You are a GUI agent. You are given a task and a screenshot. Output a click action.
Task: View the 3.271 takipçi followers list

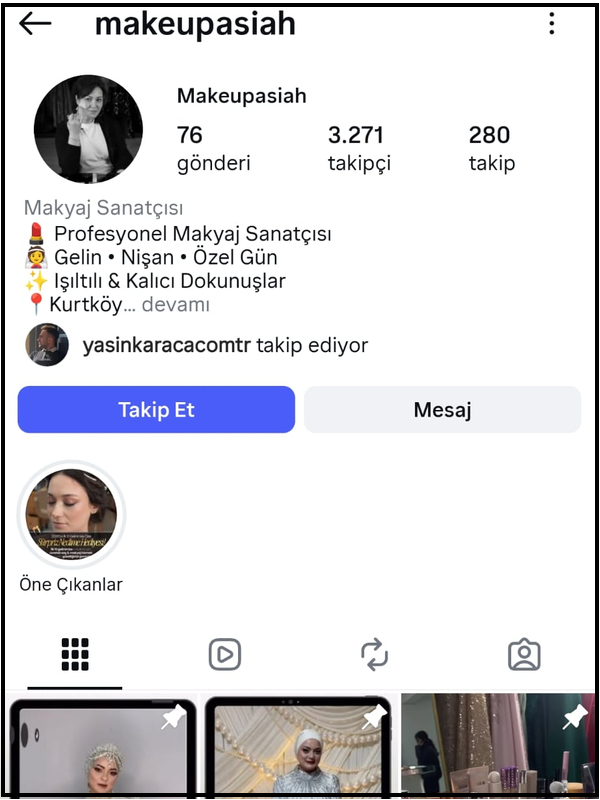coord(358,148)
